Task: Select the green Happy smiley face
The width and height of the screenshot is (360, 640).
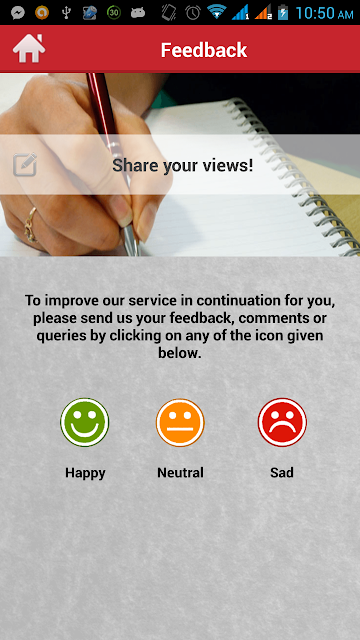Action: pyautogui.click(x=84, y=422)
